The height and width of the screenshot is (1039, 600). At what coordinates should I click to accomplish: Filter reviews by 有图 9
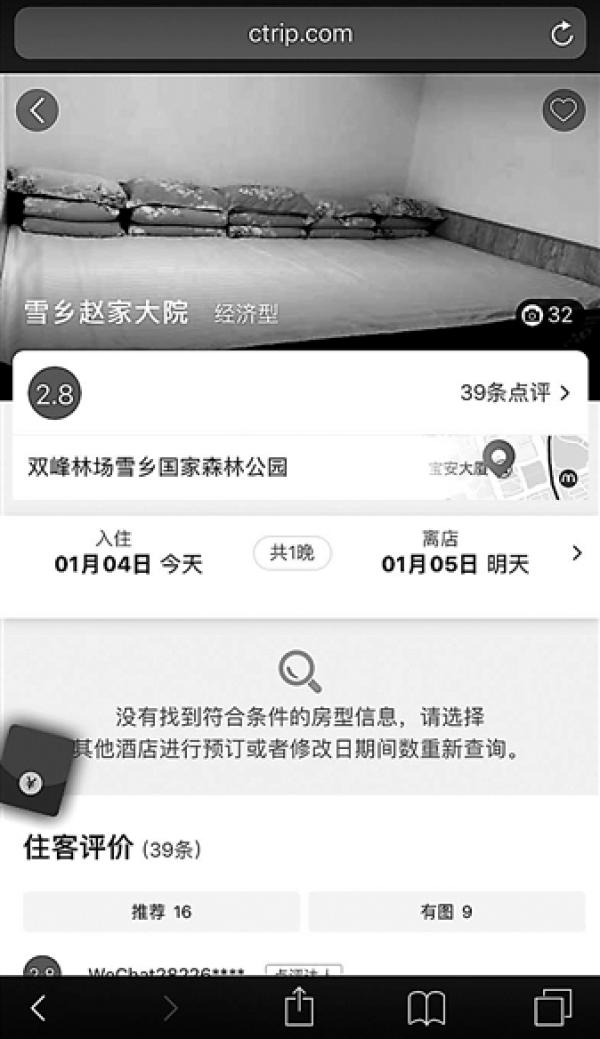pyautogui.click(x=446, y=911)
